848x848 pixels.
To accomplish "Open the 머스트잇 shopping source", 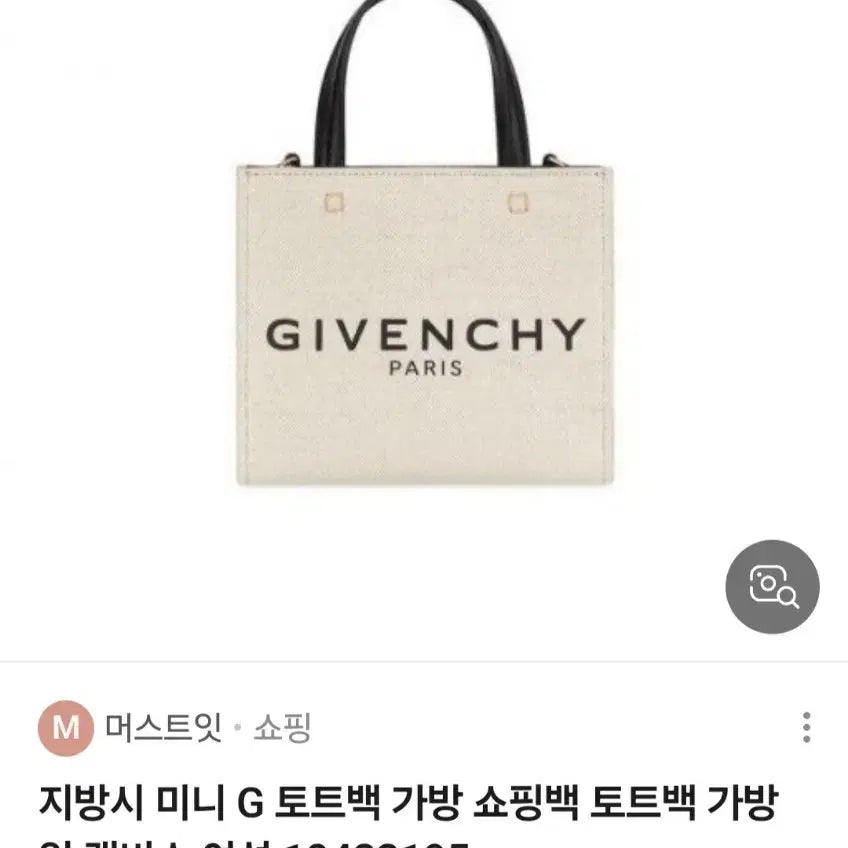I will tap(148, 727).
